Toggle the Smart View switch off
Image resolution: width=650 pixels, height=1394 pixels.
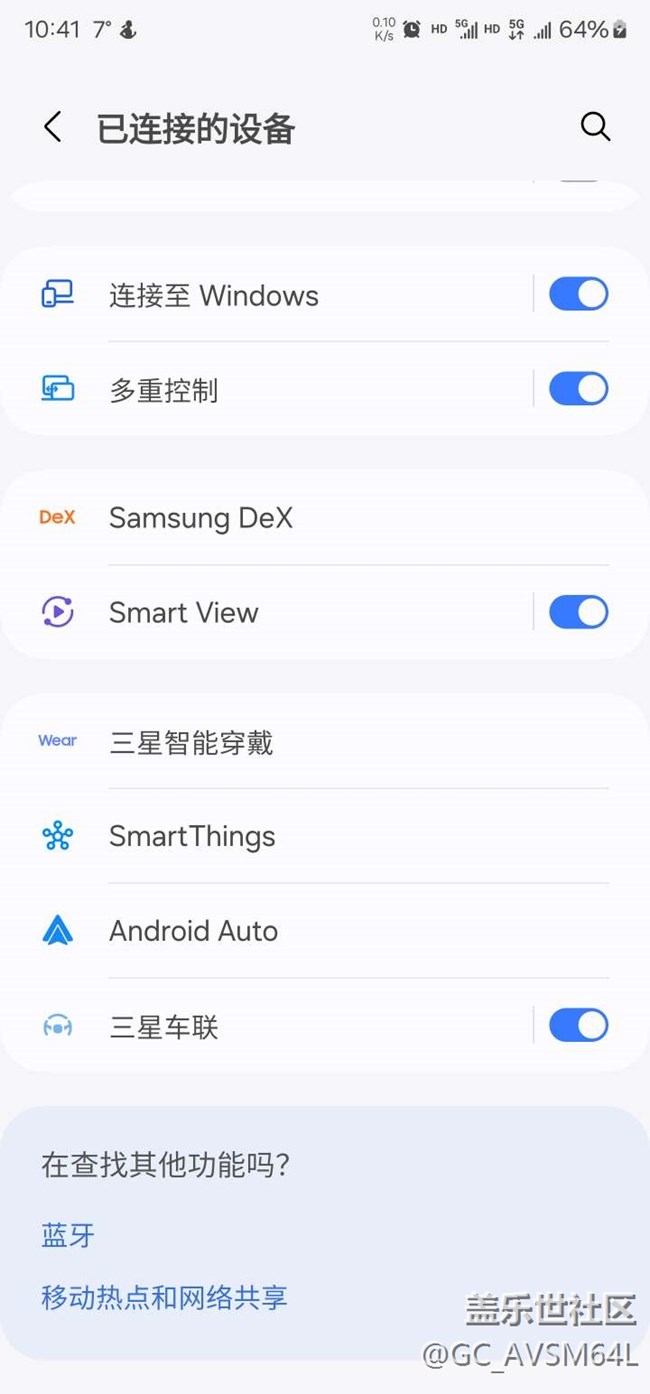[578, 612]
